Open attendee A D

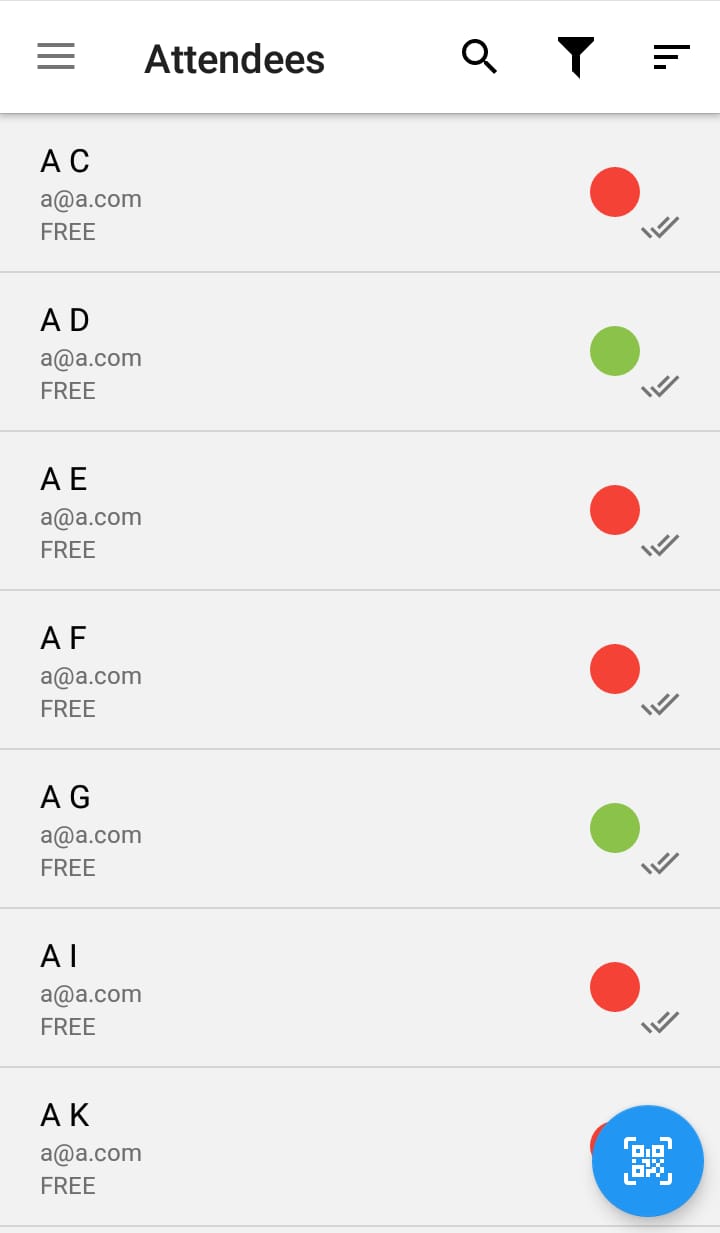(300, 353)
